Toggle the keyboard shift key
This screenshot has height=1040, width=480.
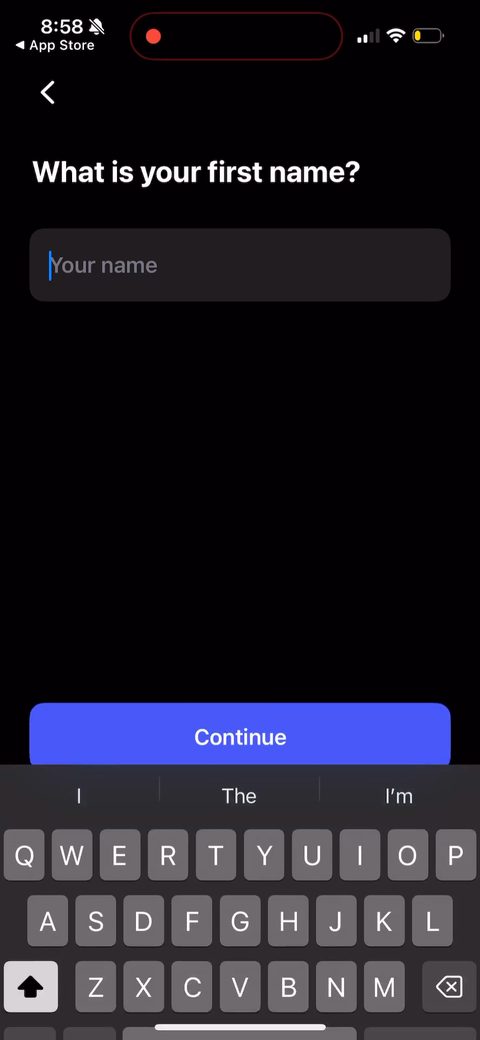click(x=30, y=988)
